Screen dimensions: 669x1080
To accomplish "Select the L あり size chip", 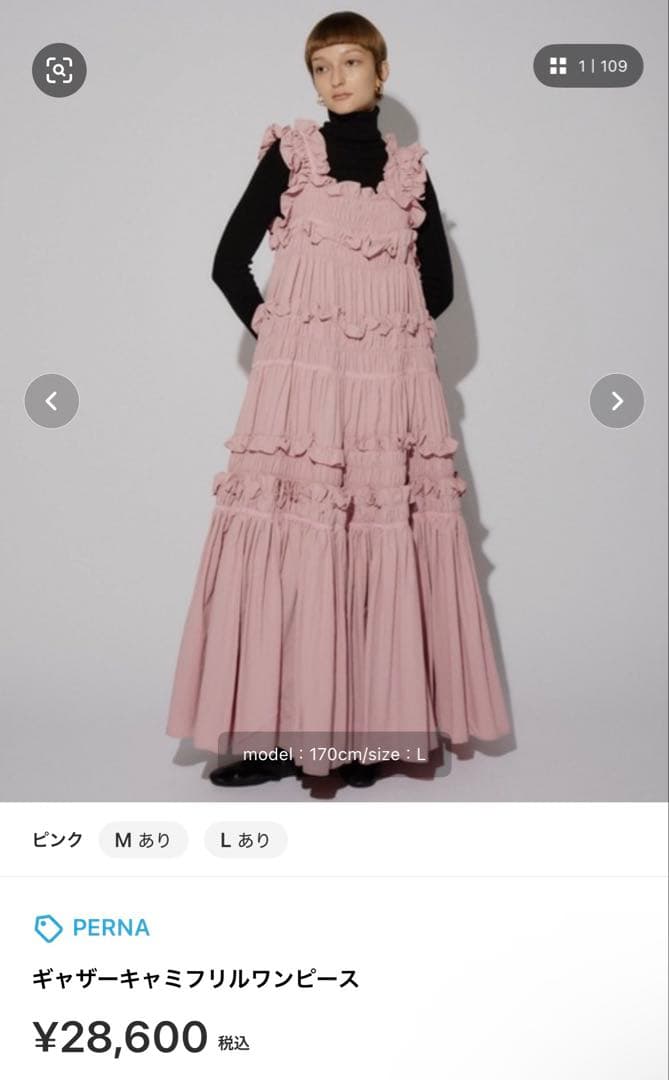I will pyautogui.click(x=245, y=840).
